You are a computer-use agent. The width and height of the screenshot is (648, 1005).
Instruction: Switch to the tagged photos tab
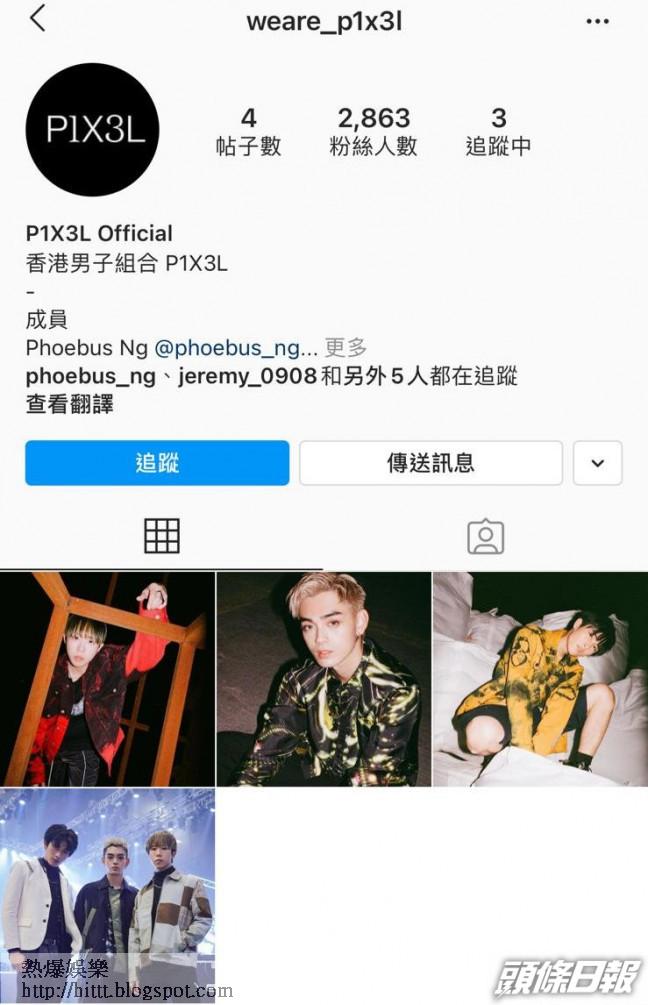(x=486, y=536)
